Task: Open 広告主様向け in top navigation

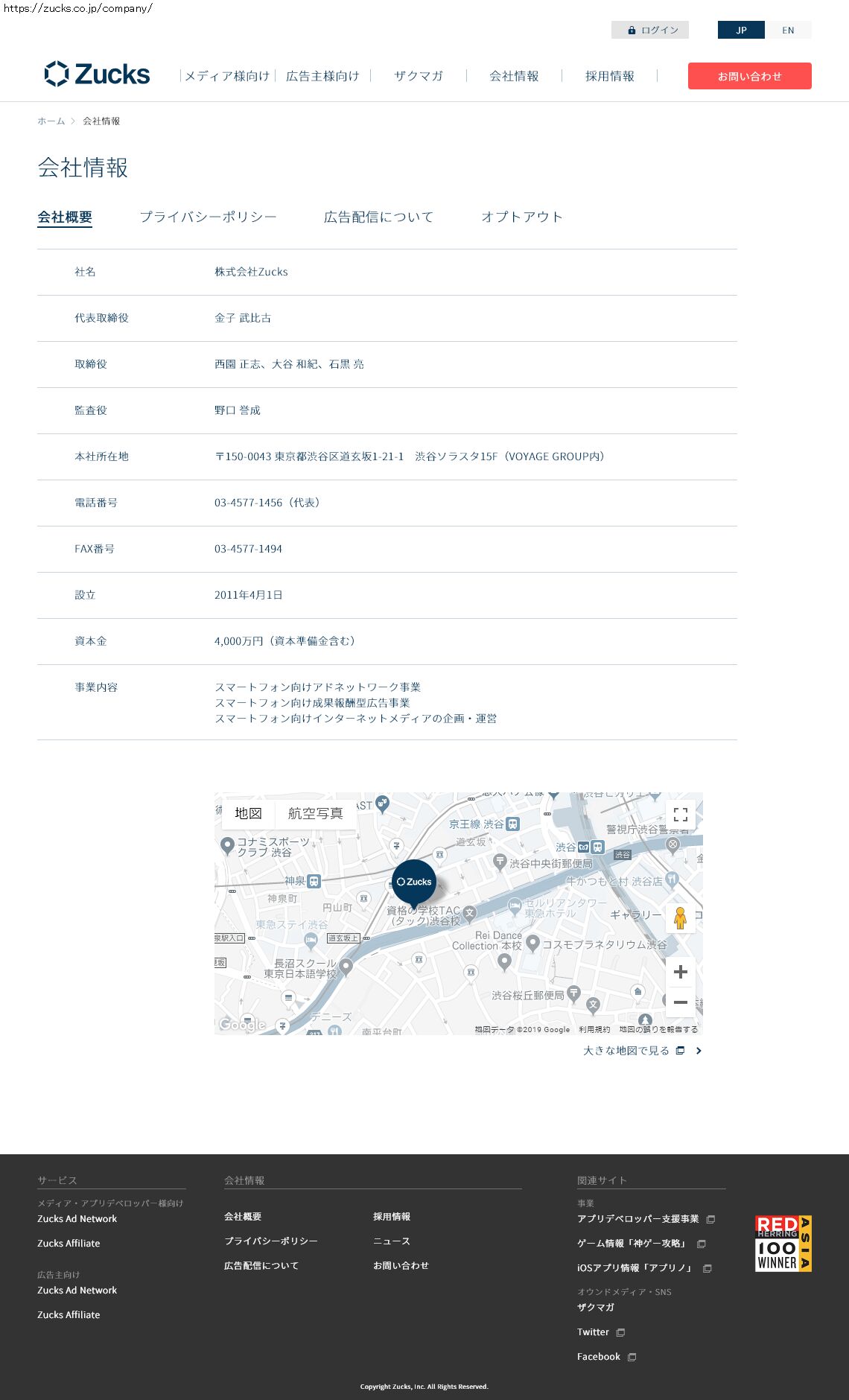Action: coord(322,76)
